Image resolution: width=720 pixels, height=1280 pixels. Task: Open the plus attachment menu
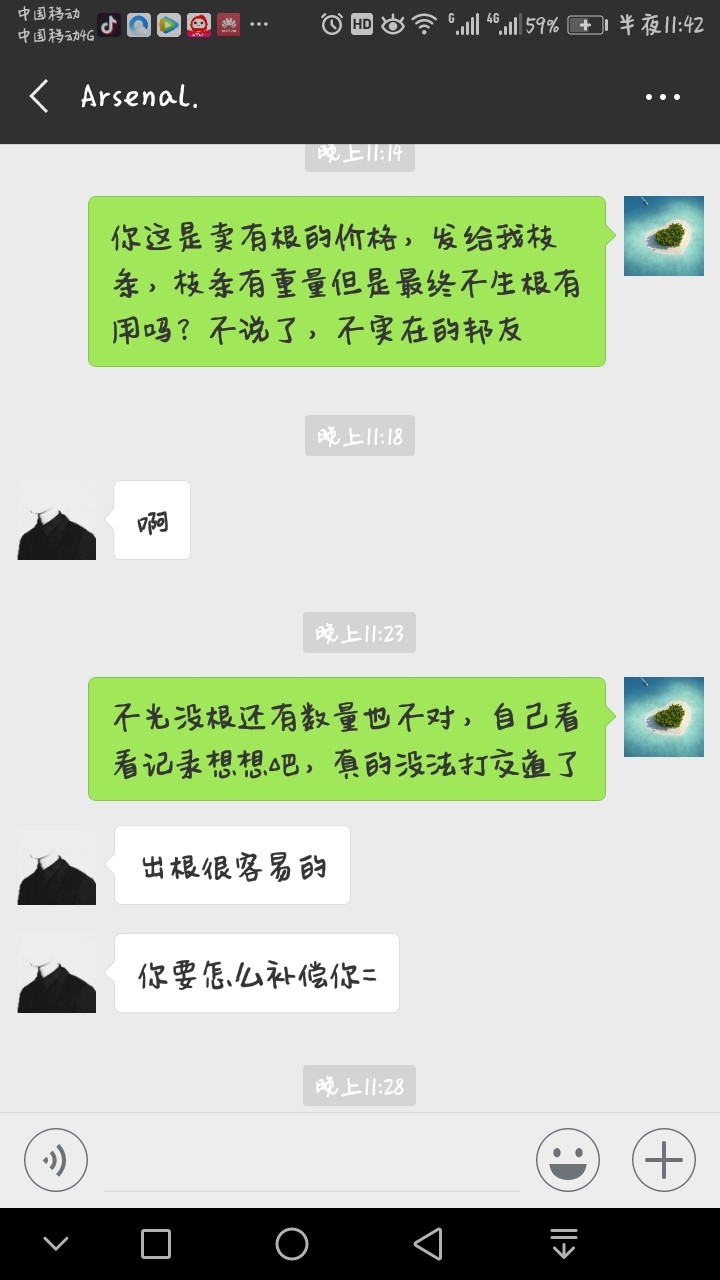(663, 1160)
